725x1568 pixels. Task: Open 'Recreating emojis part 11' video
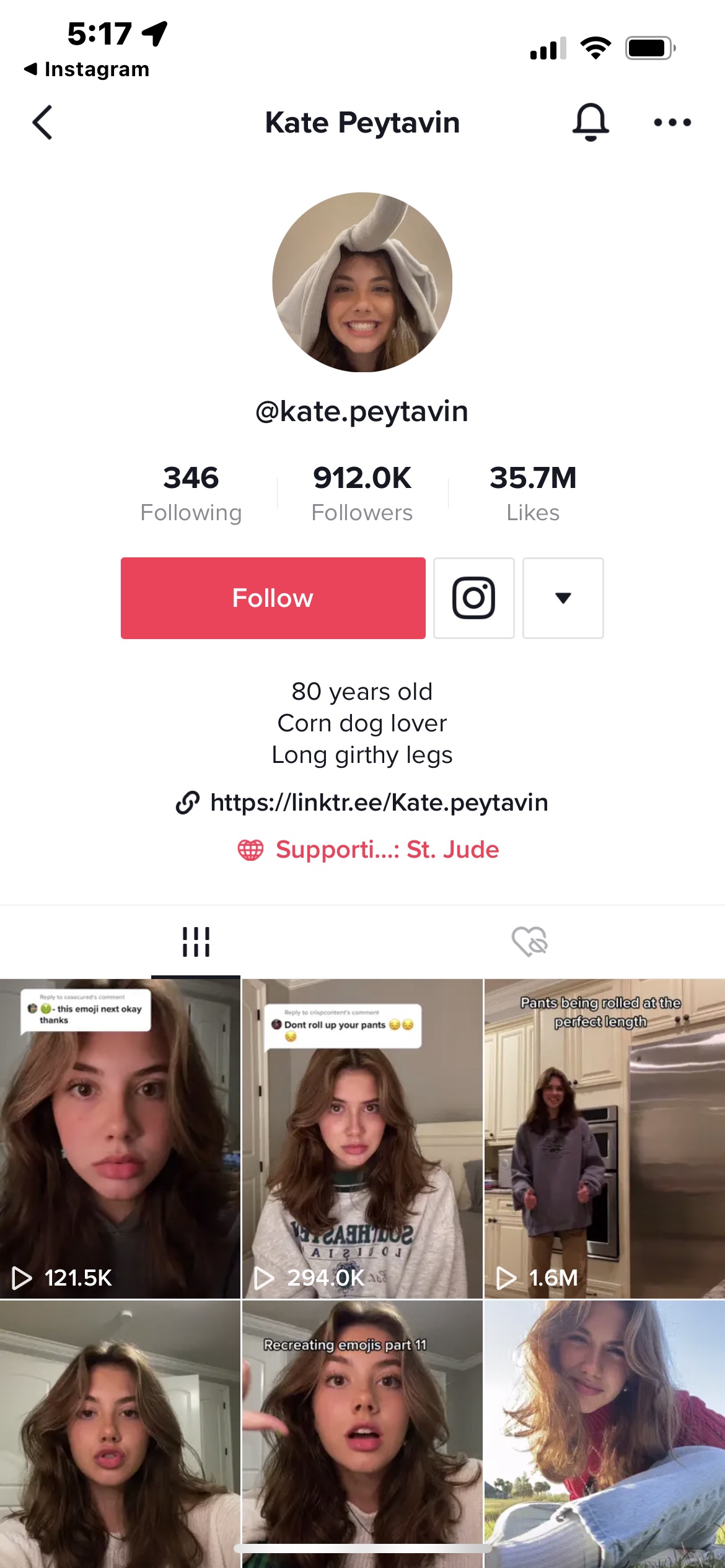362,1431
